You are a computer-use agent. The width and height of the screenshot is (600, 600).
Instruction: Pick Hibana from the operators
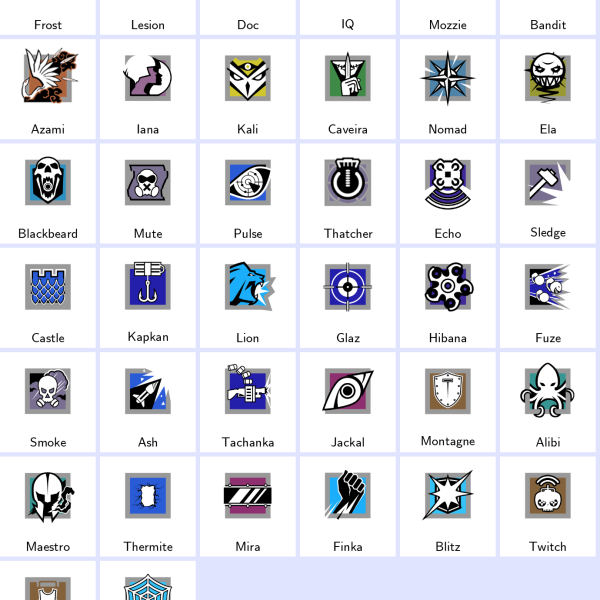tap(448, 296)
